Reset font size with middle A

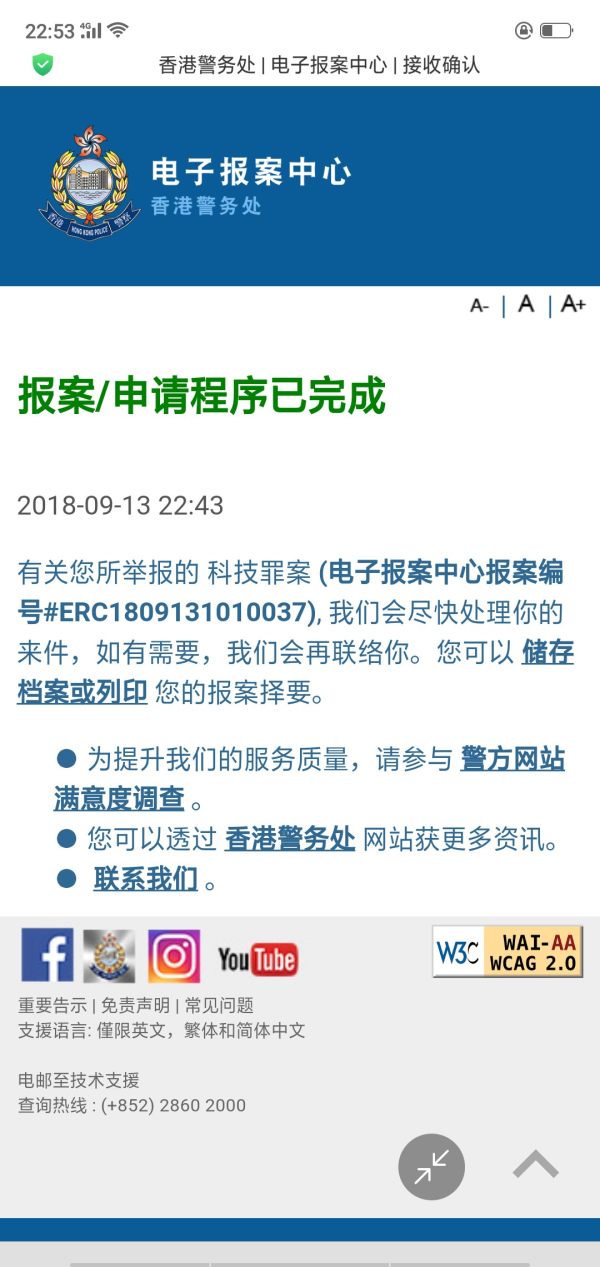pyautogui.click(x=526, y=304)
